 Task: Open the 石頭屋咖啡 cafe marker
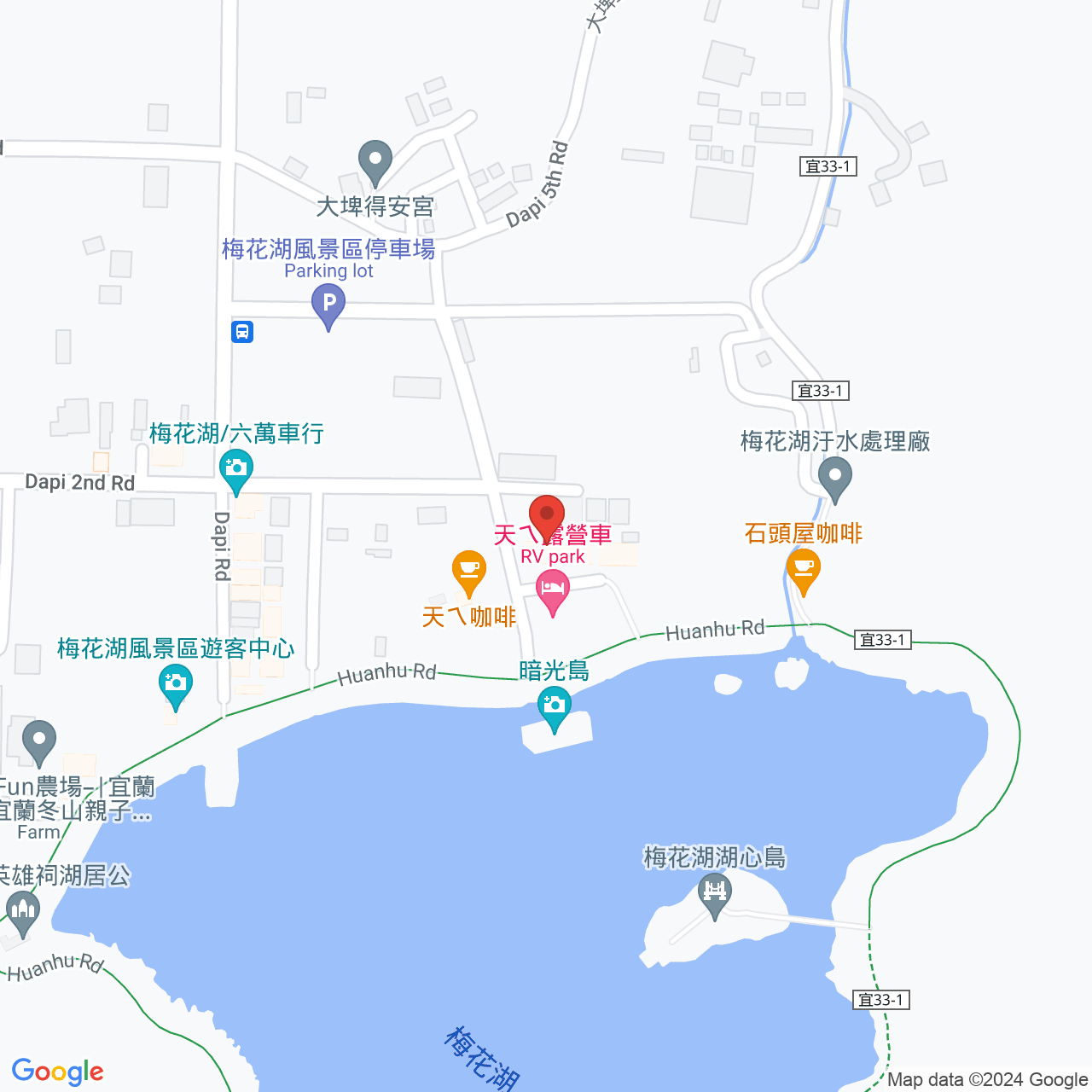pyautogui.click(x=804, y=569)
